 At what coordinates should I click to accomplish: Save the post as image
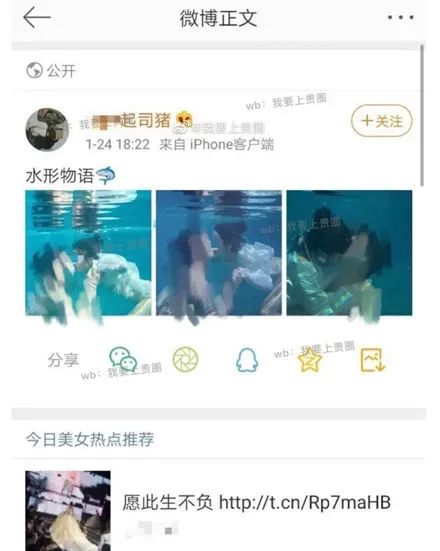point(373,360)
